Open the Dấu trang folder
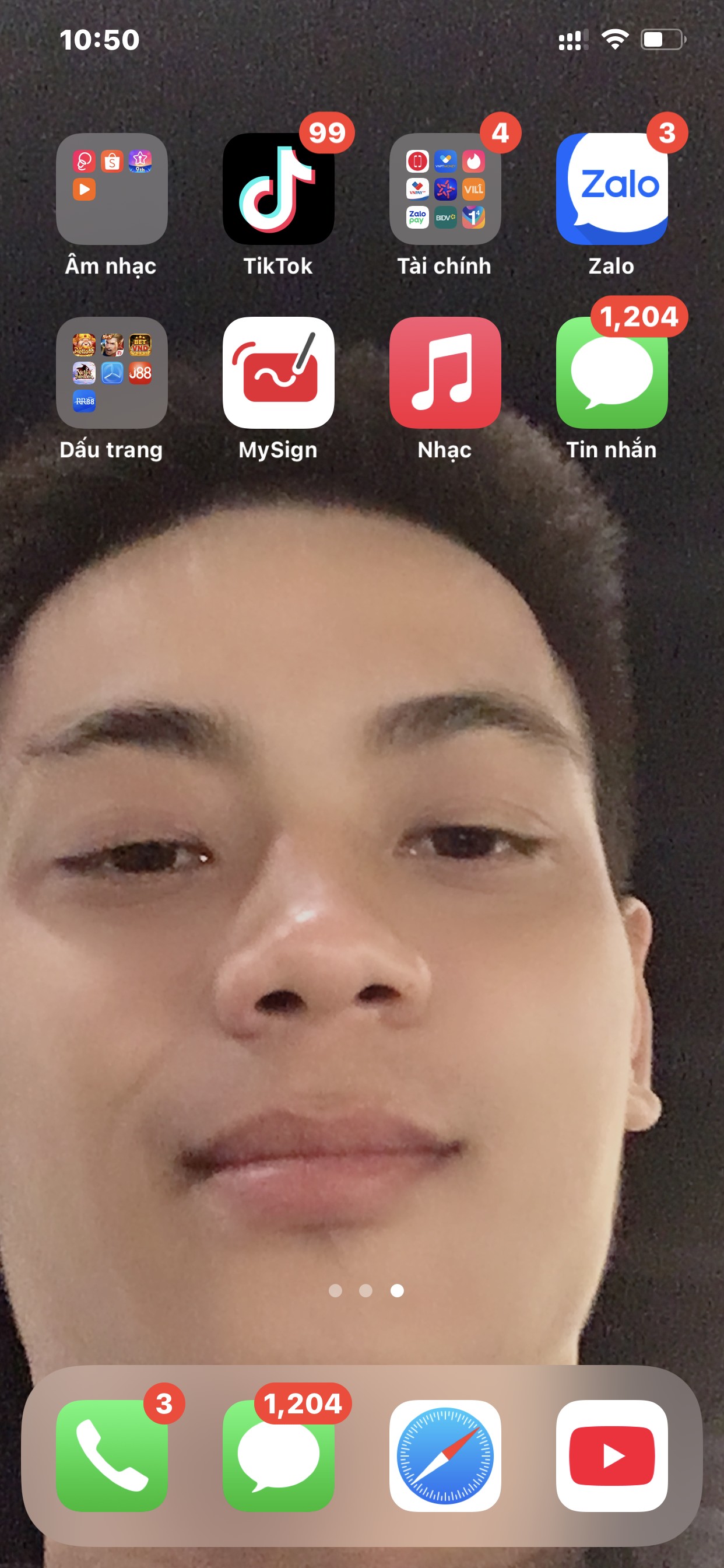The height and width of the screenshot is (1568, 724). click(112, 373)
